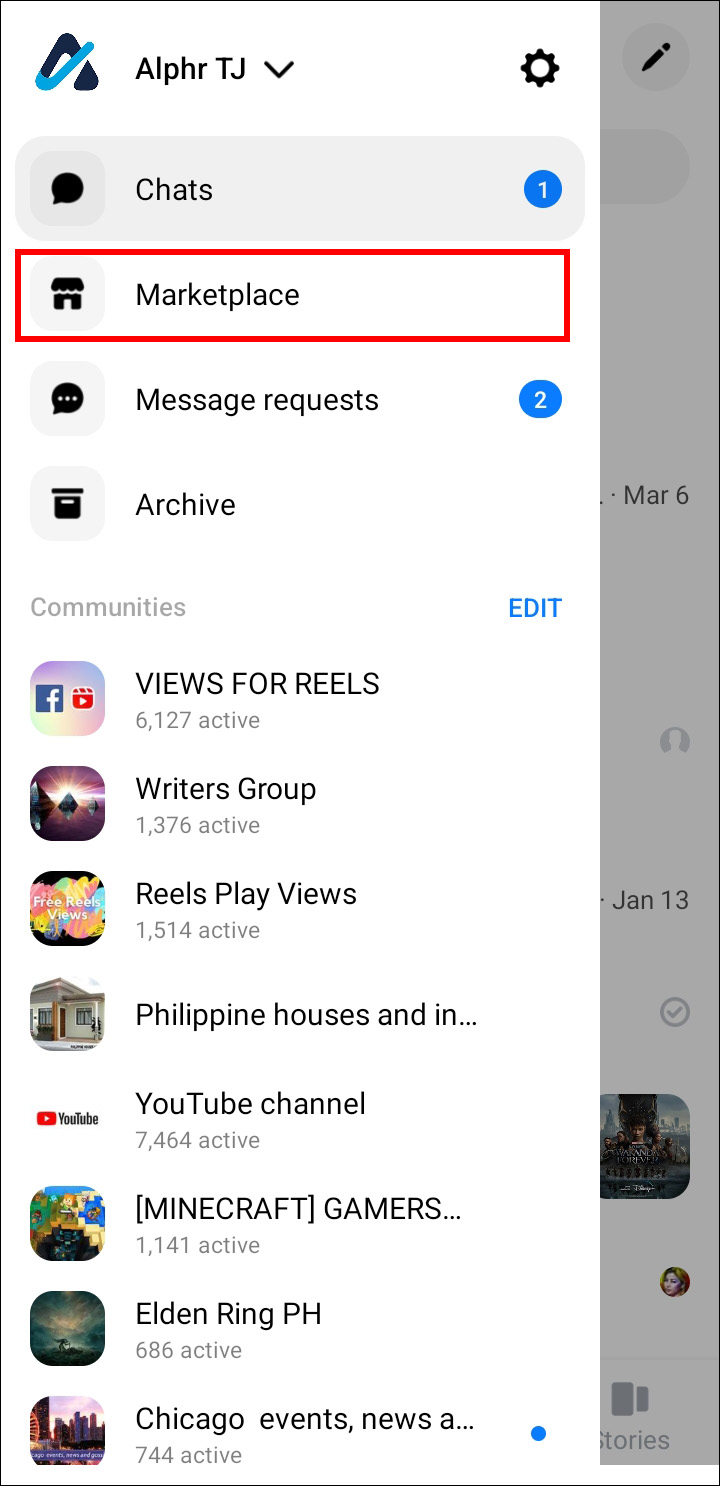Open [MINECRAFT] GAMERS community
Image resolution: width=720 pixels, height=1486 pixels.
[297, 1224]
